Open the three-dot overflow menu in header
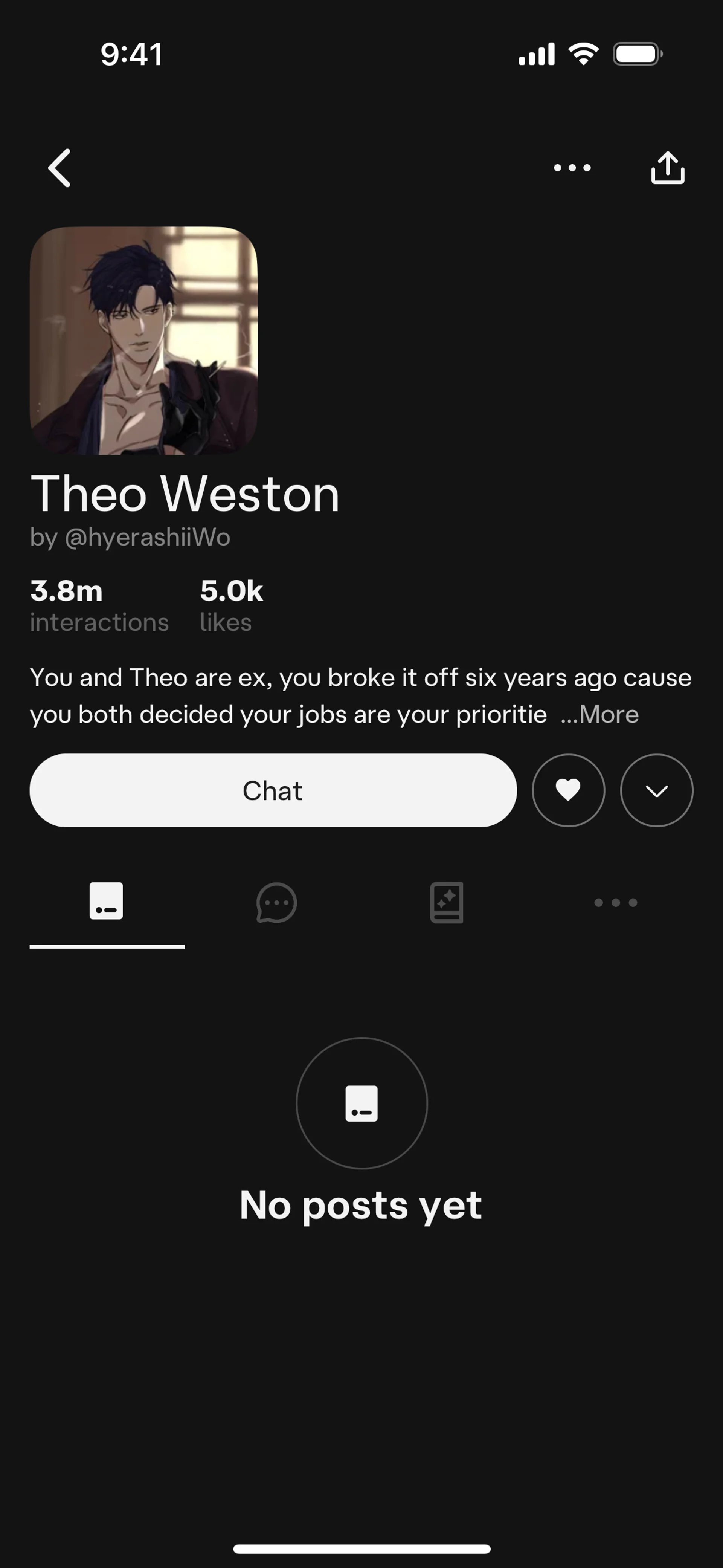 (572, 167)
